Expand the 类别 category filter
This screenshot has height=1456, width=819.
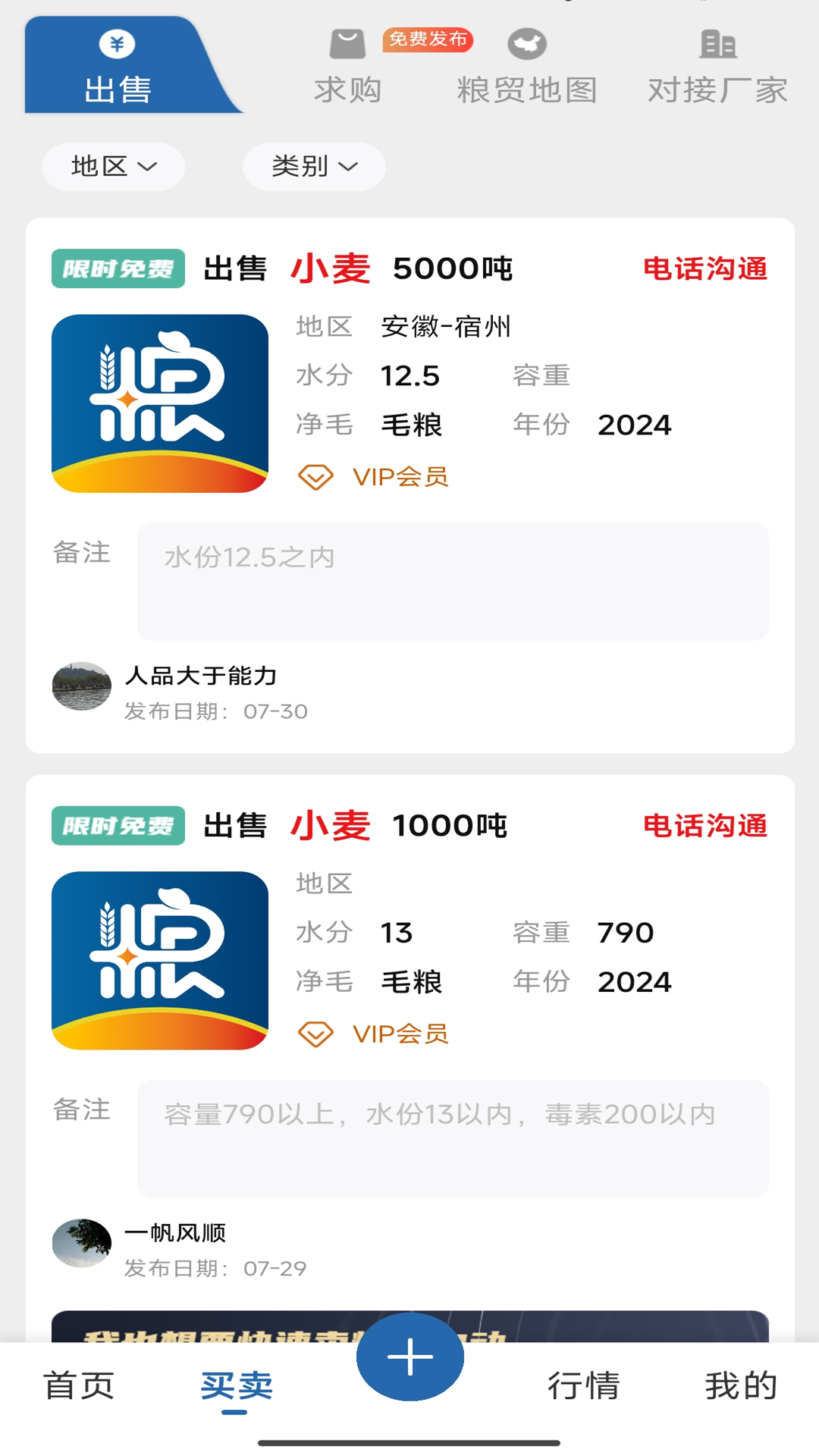[x=313, y=167]
